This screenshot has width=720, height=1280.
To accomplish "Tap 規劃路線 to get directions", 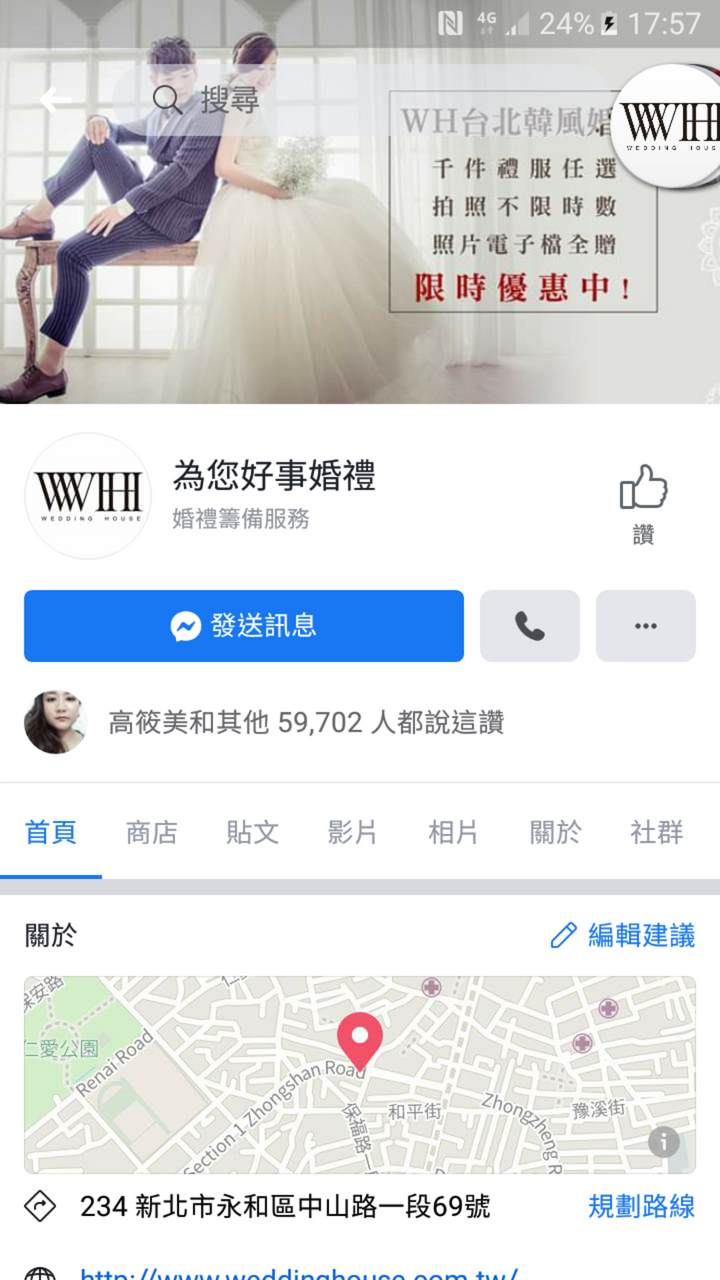I will coord(641,1206).
